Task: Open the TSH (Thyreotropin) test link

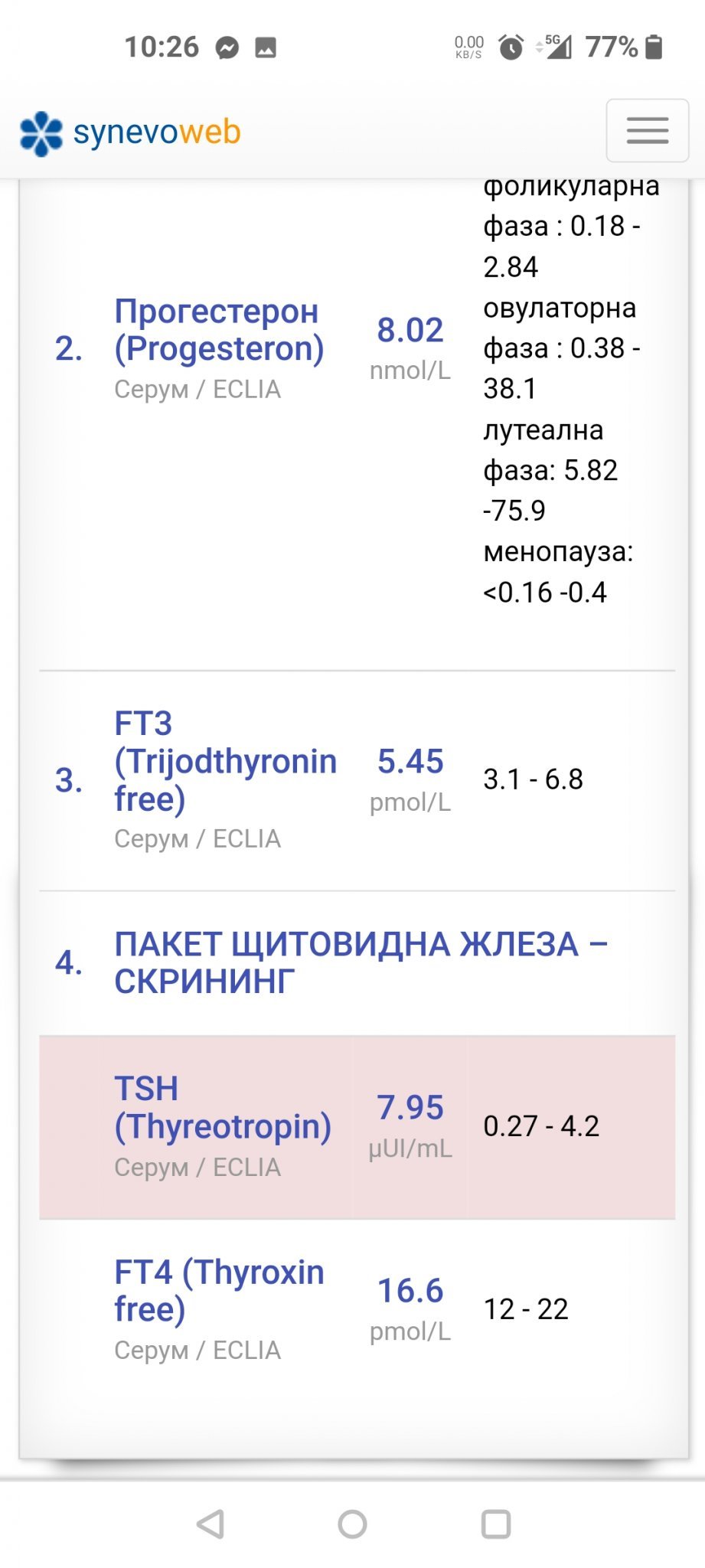Action: click(x=223, y=1108)
